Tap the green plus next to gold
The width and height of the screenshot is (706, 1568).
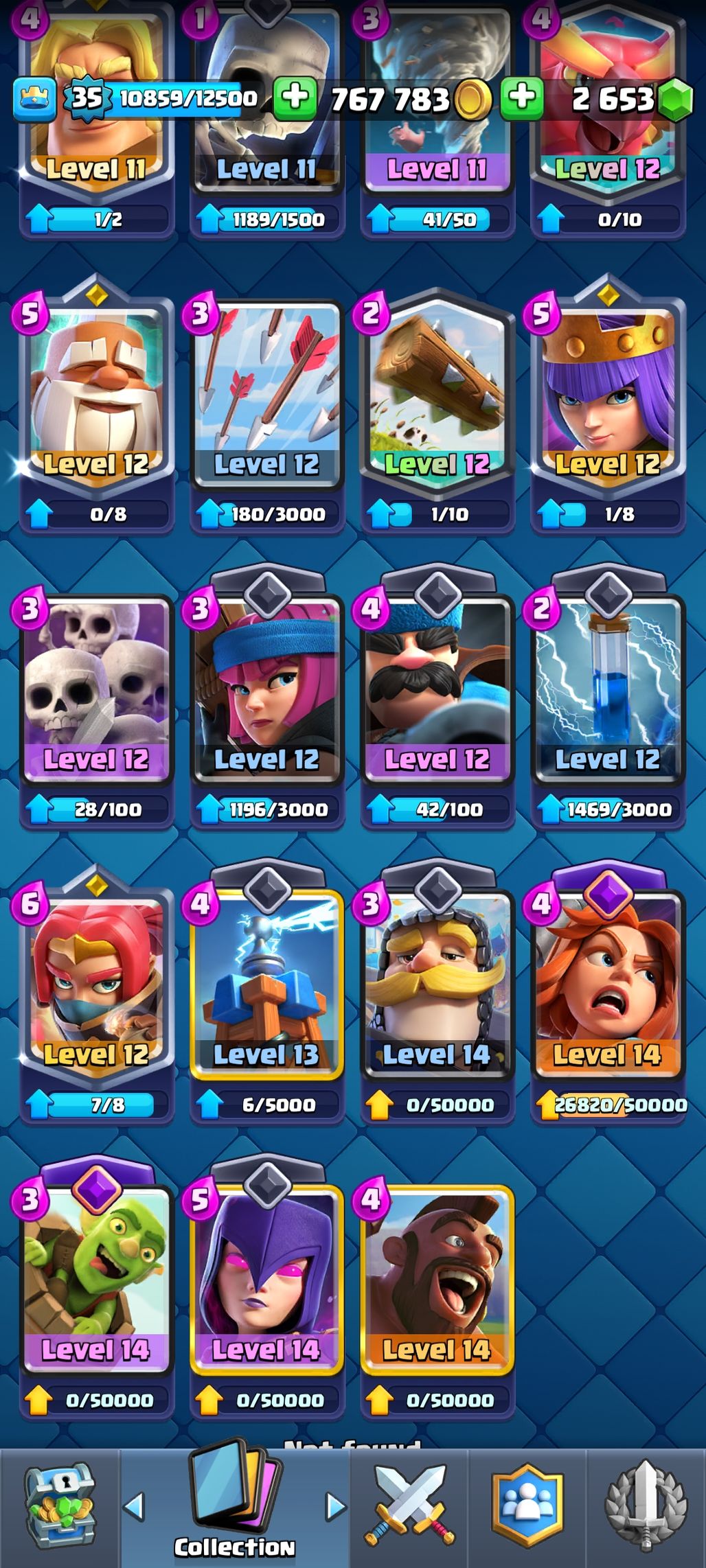point(295,97)
